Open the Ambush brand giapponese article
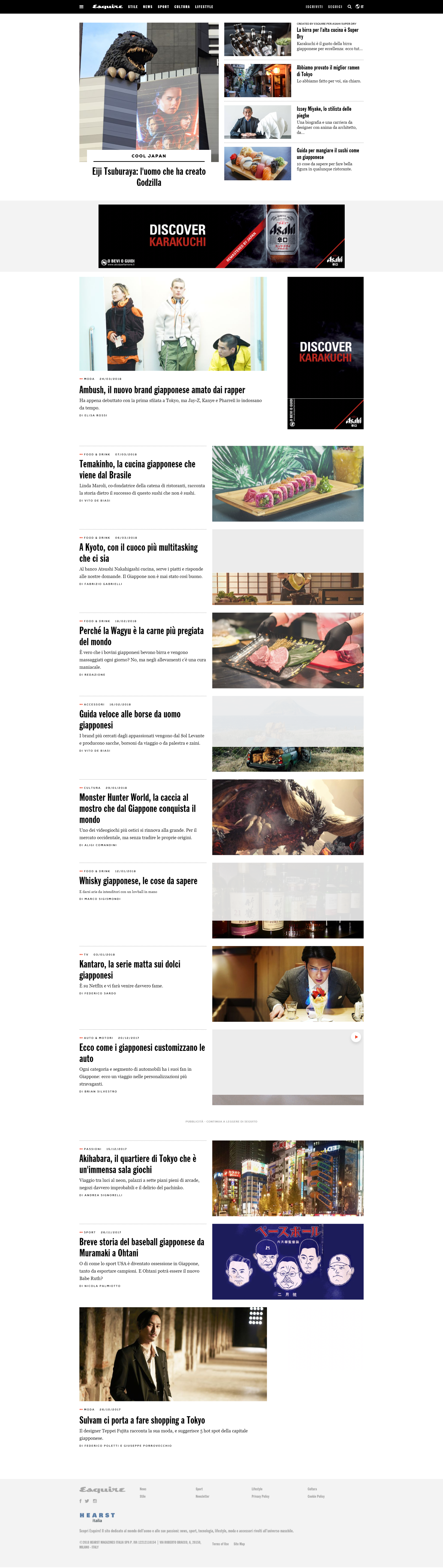443x1568 pixels. coord(162,389)
